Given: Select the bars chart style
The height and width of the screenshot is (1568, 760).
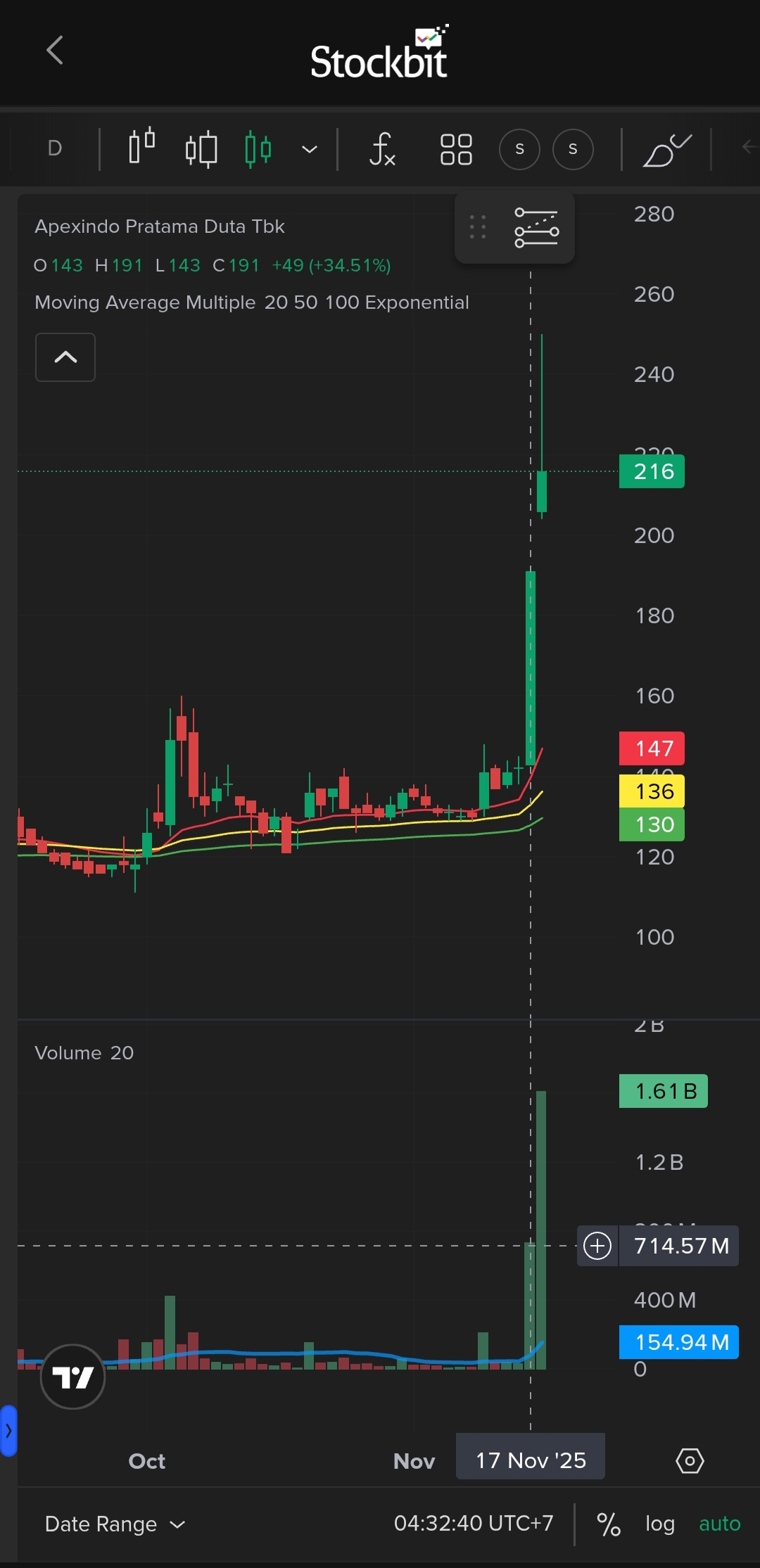Looking at the screenshot, I should coord(141,148).
